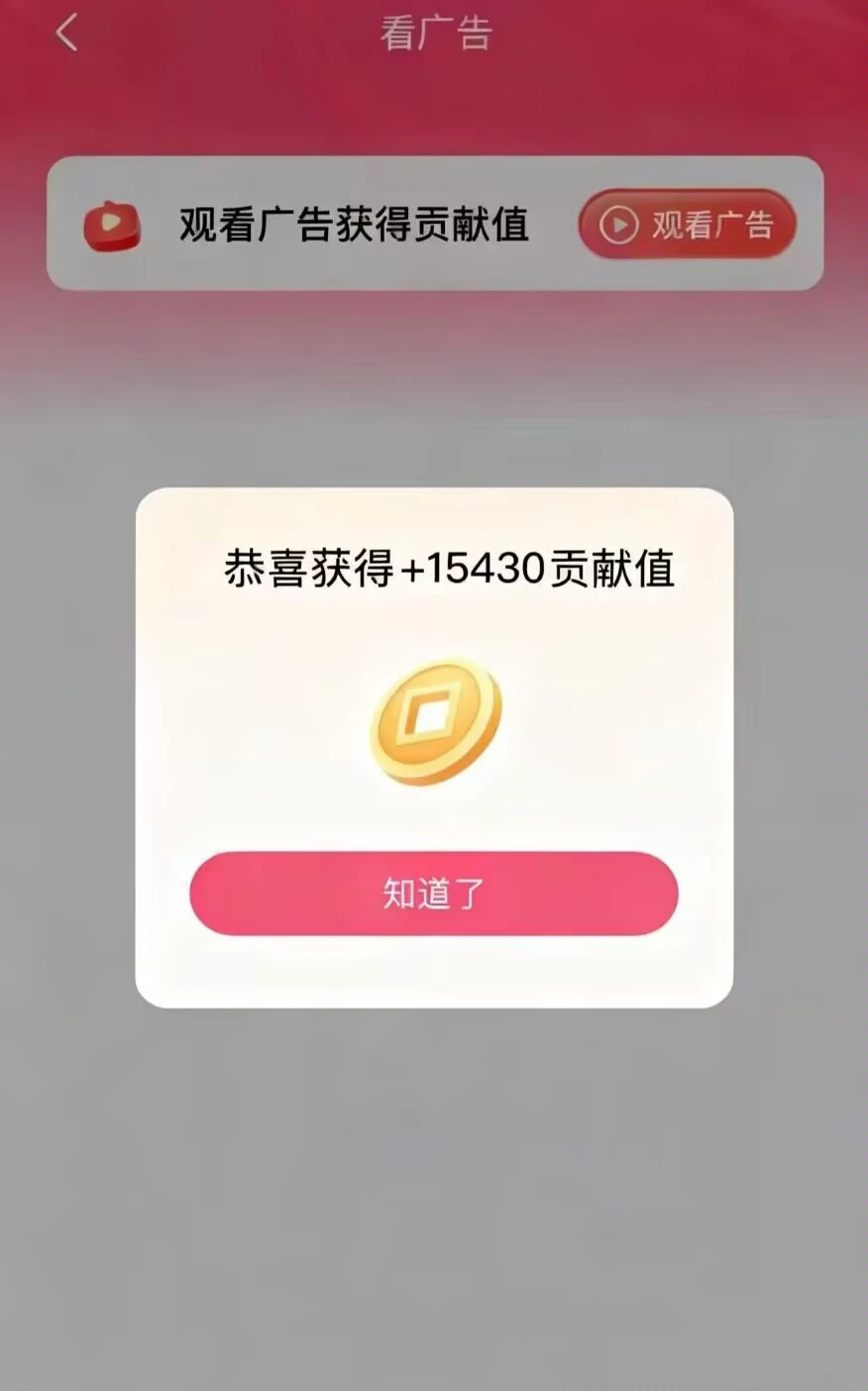Tap the circular play symbol on the ad button

(619, 225)
